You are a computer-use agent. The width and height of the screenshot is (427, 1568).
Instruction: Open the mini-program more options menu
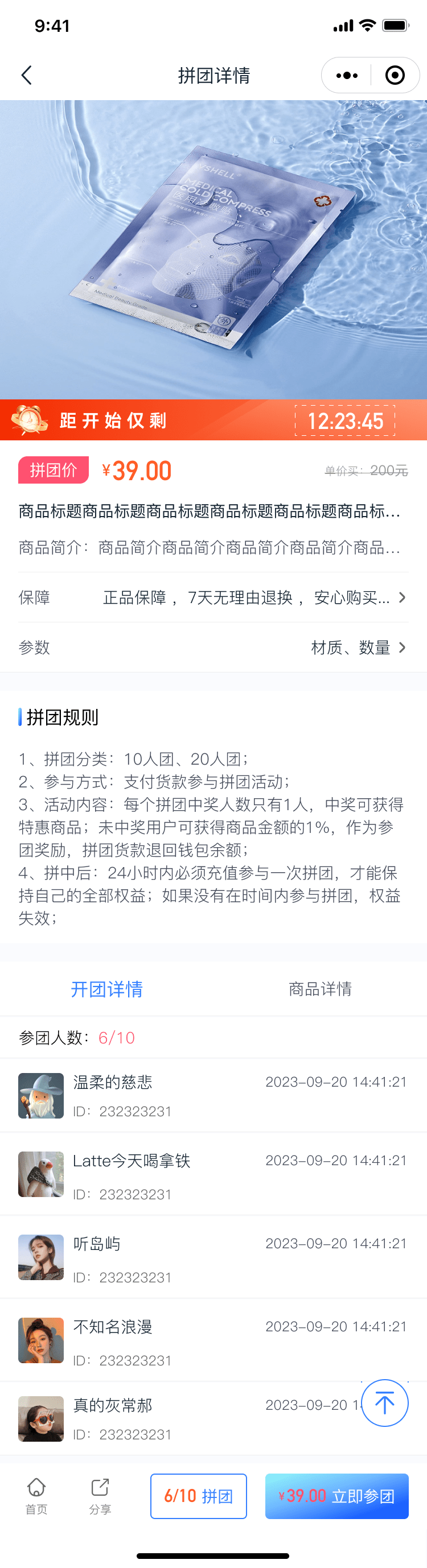pyautogui.click(x=347, y=76)
